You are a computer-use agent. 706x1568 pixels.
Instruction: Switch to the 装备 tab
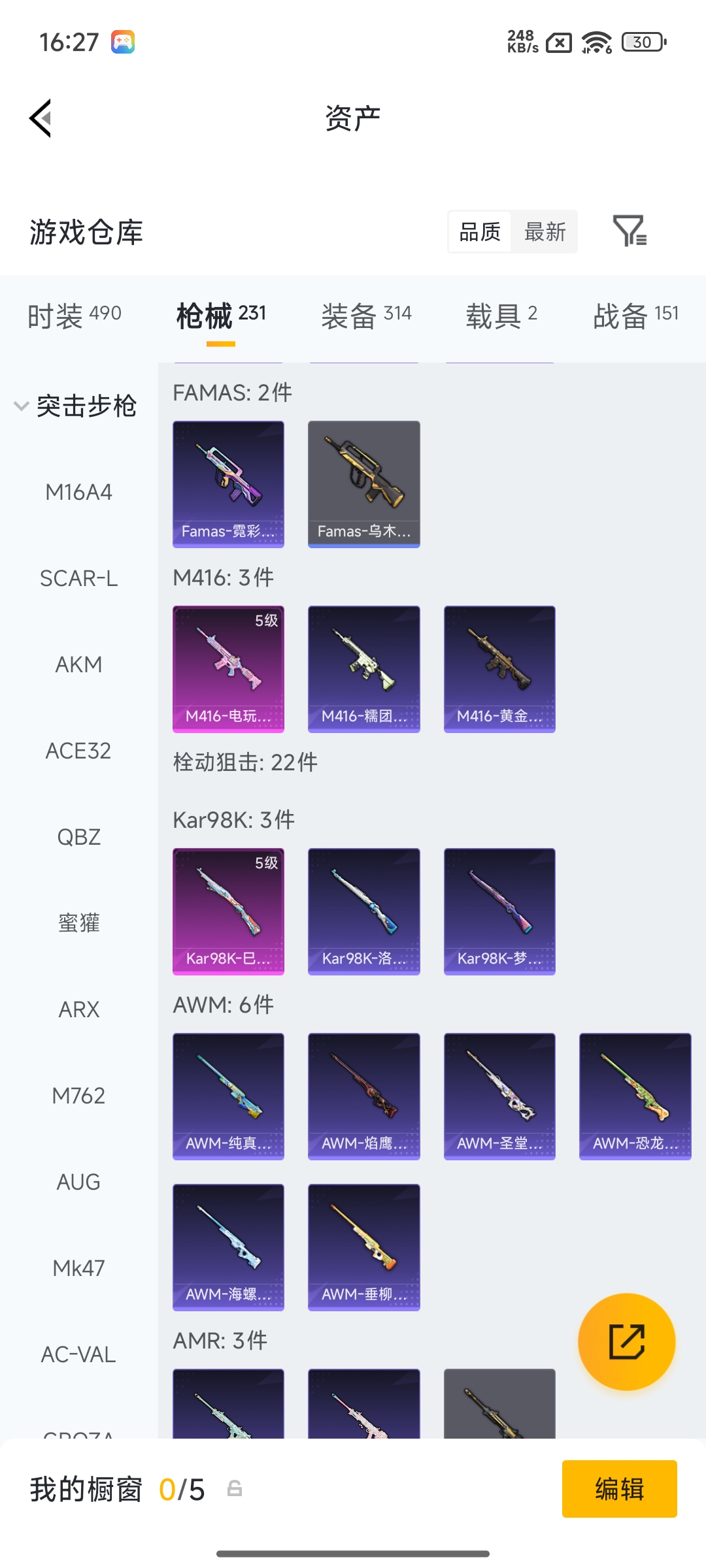366,316
